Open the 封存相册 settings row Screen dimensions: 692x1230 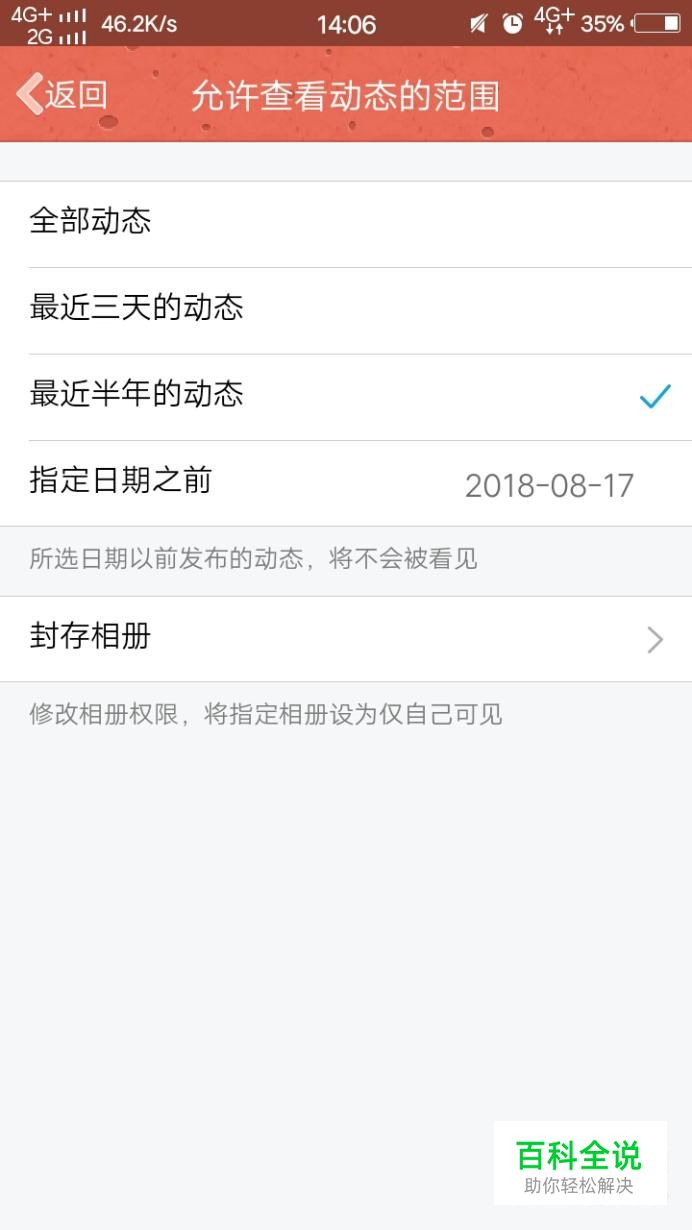click(x=346, y=639)
